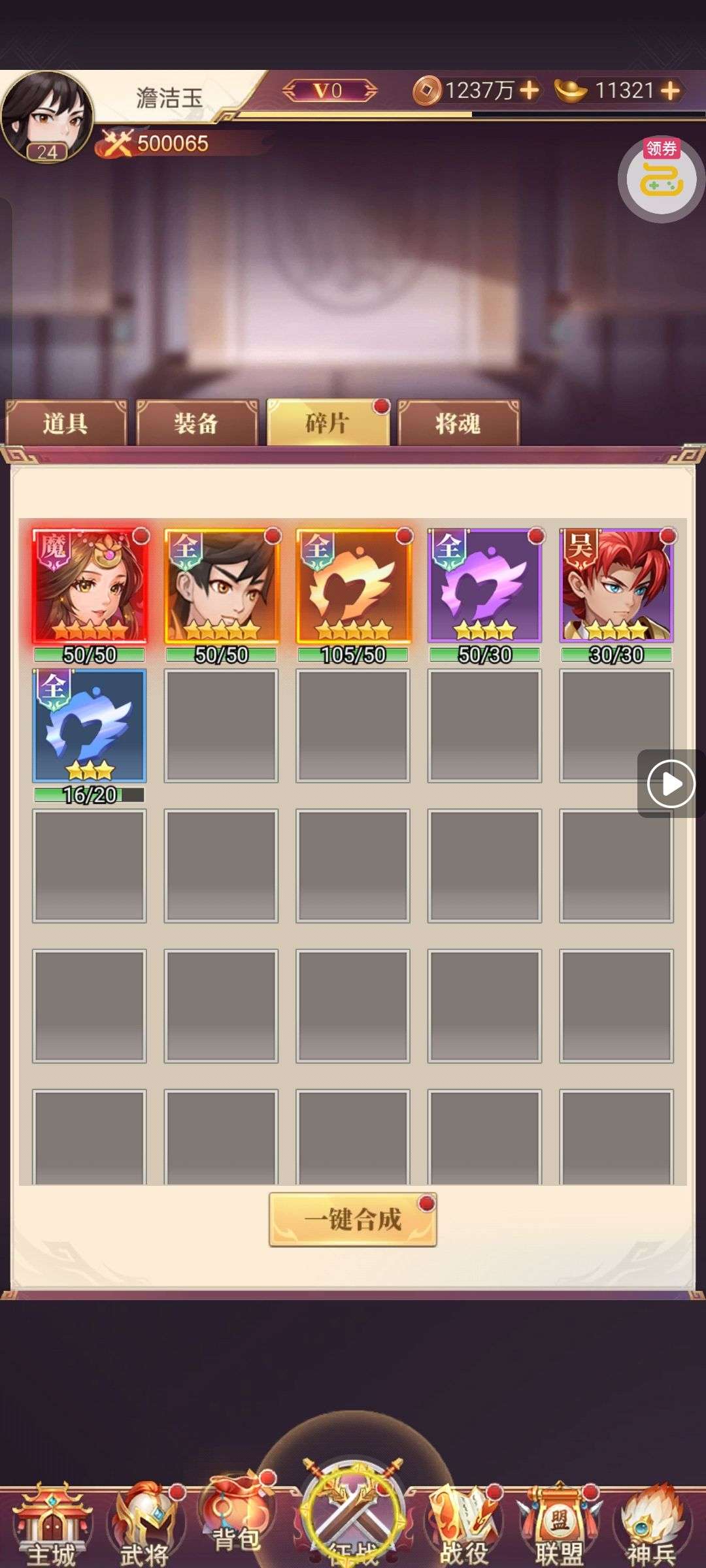Select the red-haired 吴 hero fragment 30/30
Image resolution: width=706 pixels, height=1568 pixels.
616,585
